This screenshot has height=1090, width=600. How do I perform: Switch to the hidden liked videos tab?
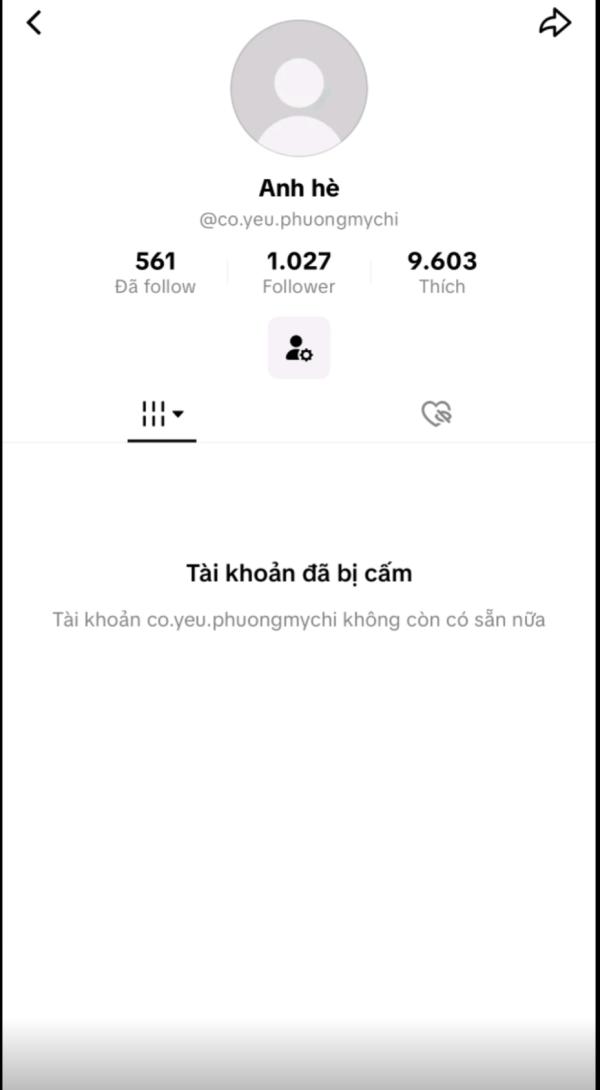pos(436,414)
